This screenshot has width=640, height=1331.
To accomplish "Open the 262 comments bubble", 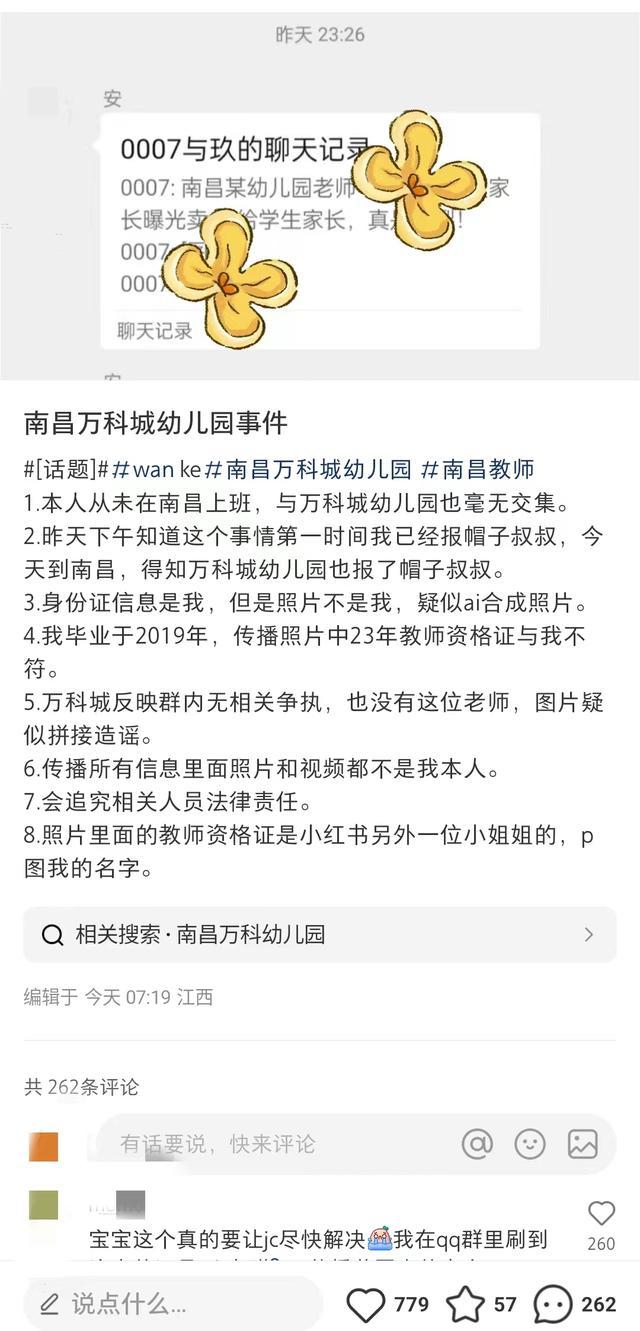I will tap(553, 1304).
